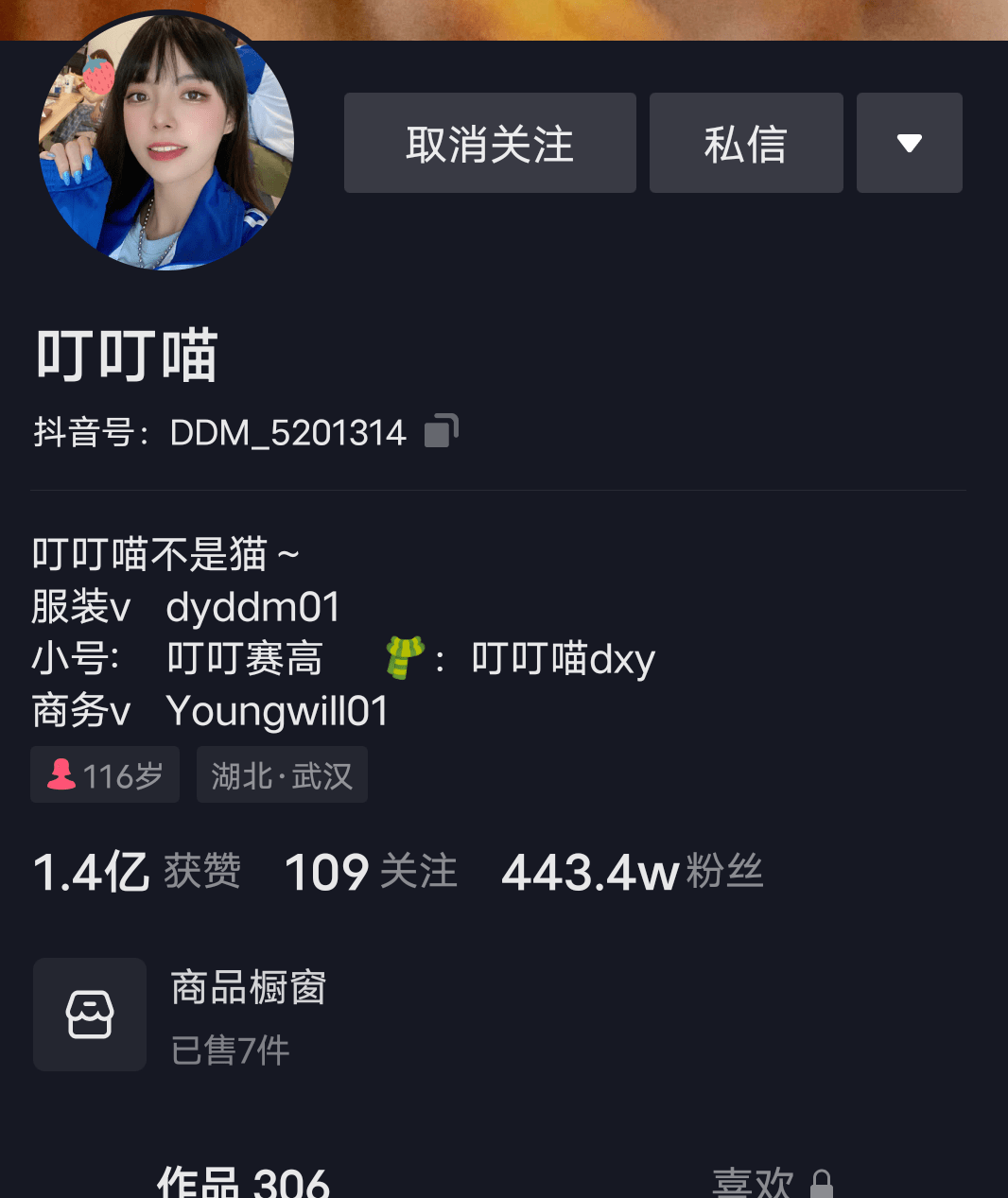Open a private message via 私信 button

[746, 143]
